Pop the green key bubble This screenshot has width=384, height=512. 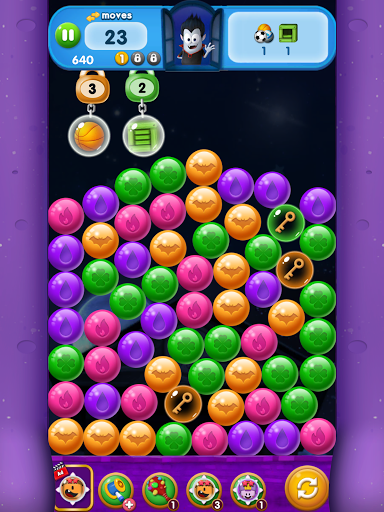[286, 223]
